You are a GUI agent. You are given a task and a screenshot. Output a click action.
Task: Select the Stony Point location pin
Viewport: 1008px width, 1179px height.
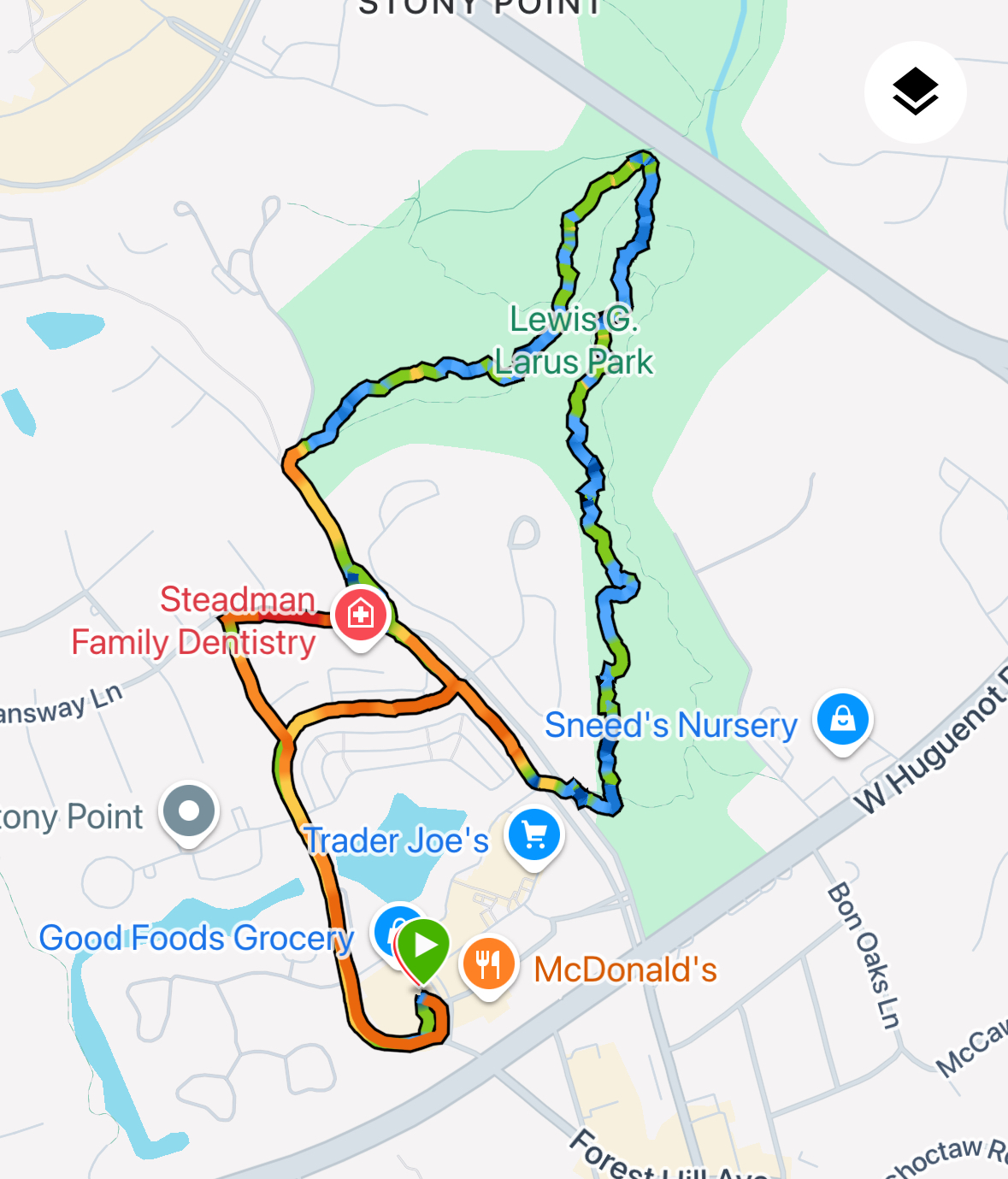[x=189, y=811]
